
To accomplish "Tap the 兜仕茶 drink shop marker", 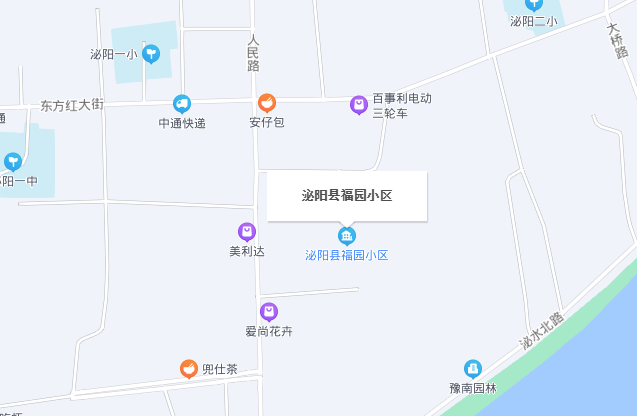I will click(187, 369).
